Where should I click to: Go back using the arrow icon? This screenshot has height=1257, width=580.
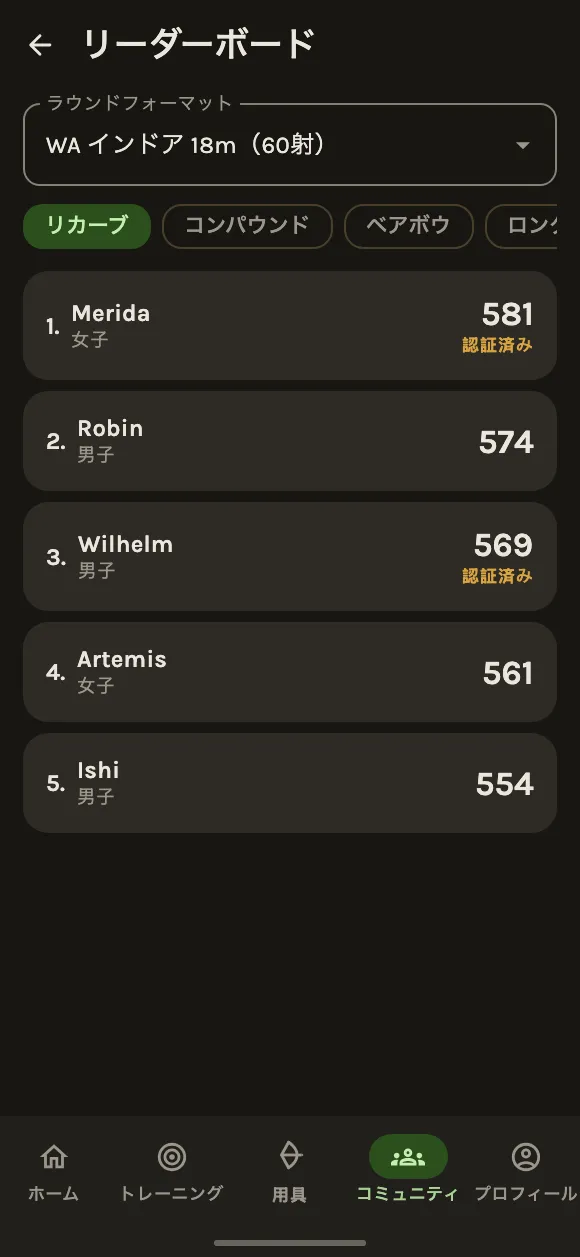pos(40,45)
